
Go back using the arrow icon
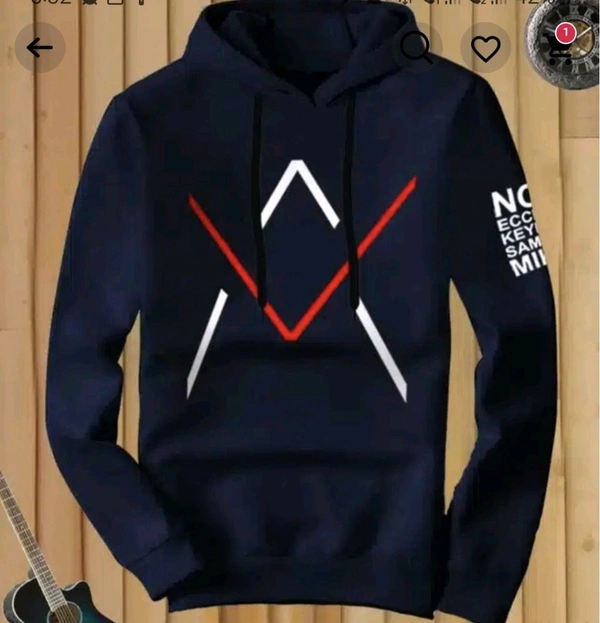(x=40, y=47)
